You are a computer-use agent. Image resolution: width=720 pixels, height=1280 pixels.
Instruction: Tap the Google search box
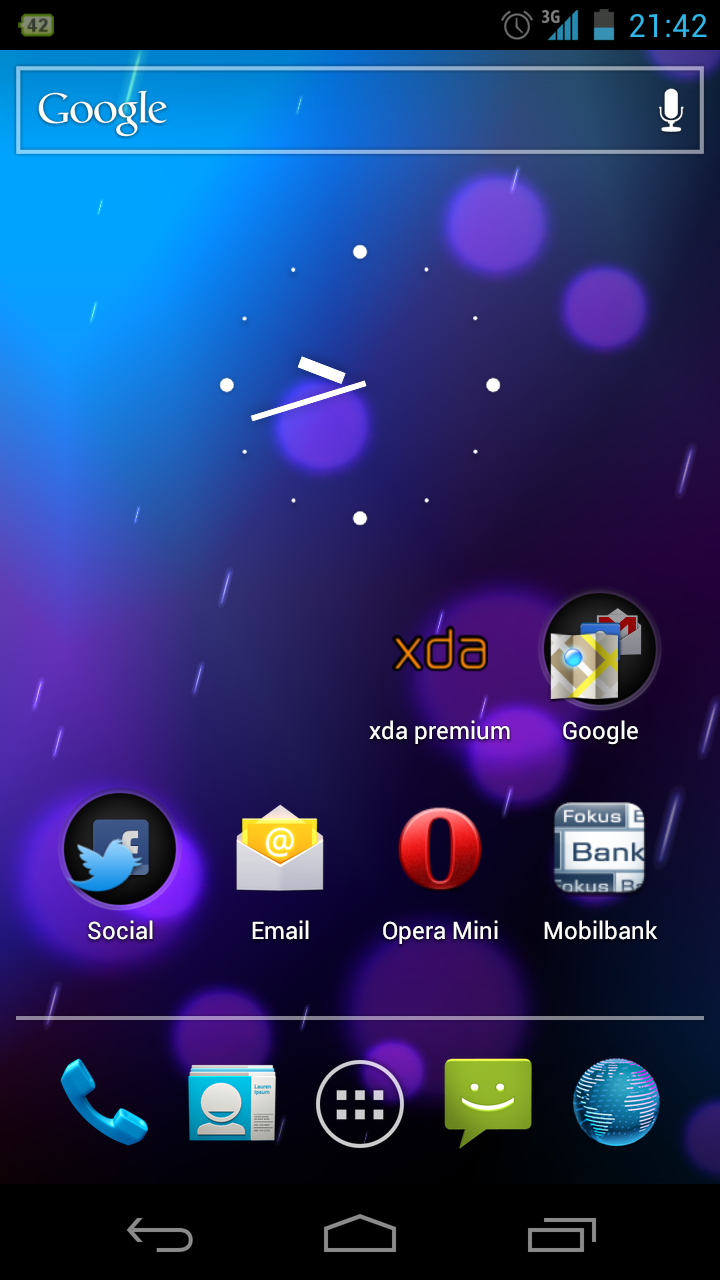tap(360, 110)
